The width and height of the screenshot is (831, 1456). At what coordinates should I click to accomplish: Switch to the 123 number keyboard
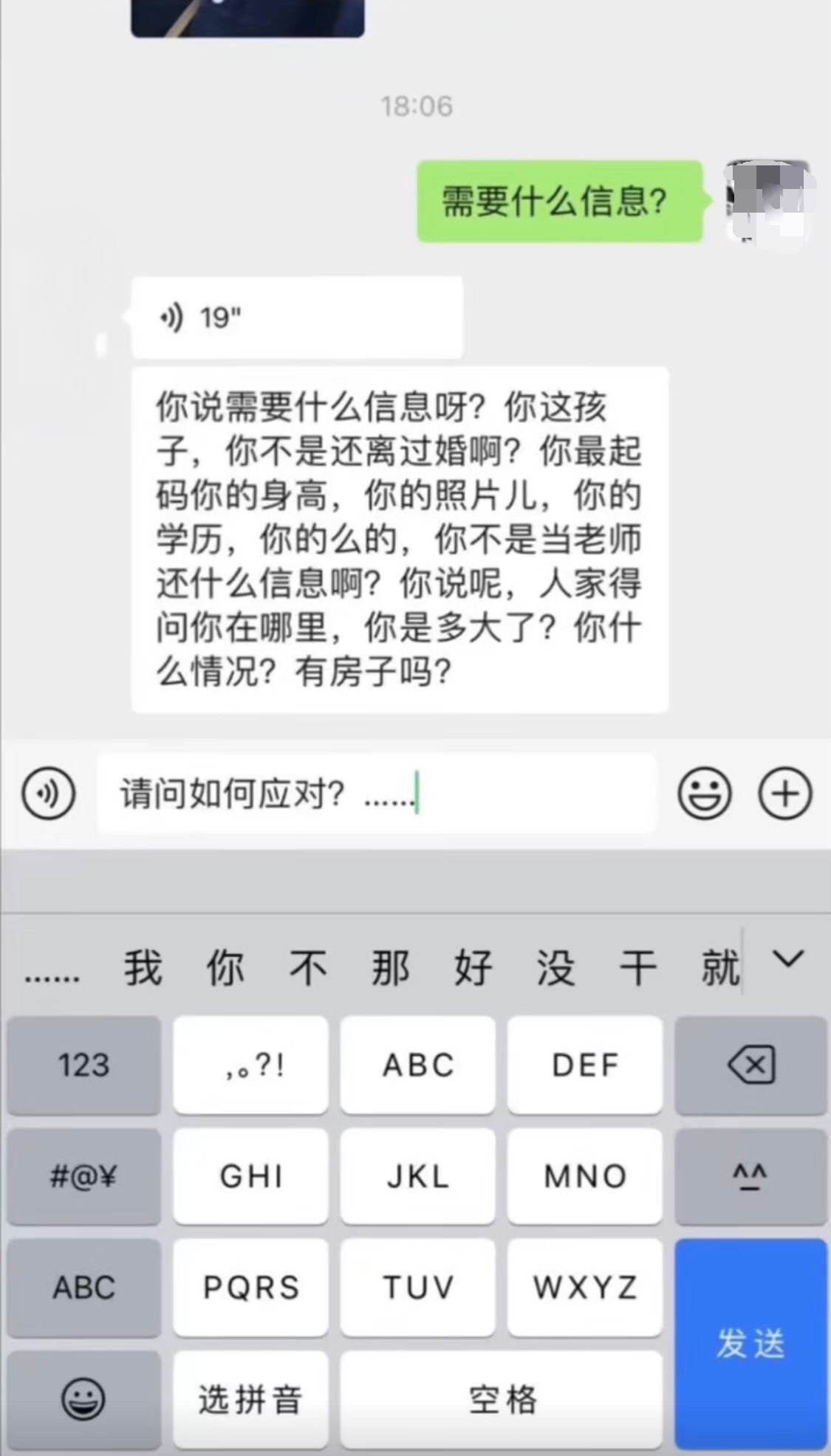(x=83, y=1065)
